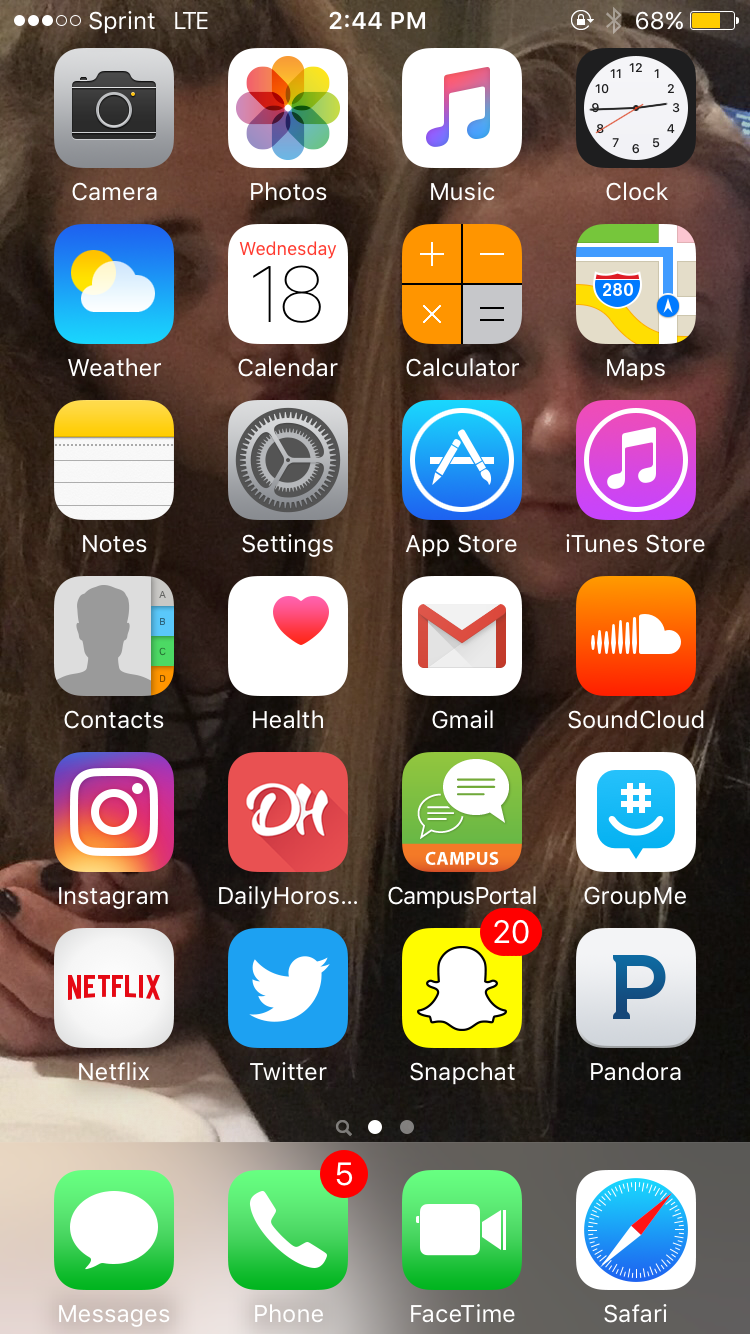Launch Netflix
Image resolution: width=750 pixels, height=1334 pixels.
(114, 988)
